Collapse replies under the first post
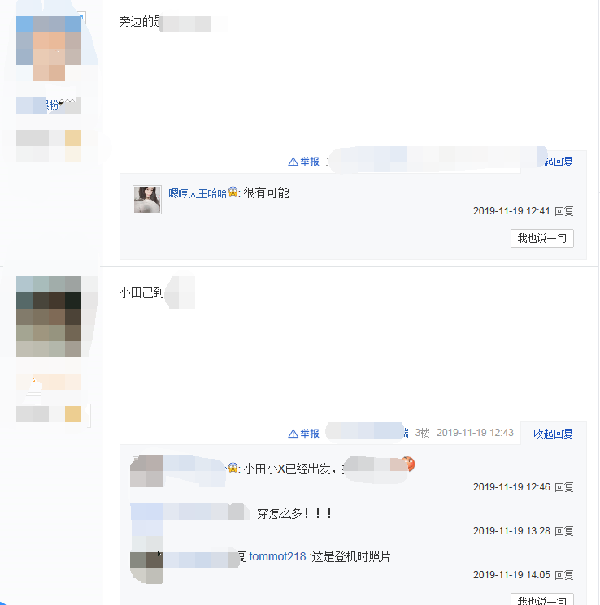The width and height of the screenshot is (600, 605). pos(558,161)
